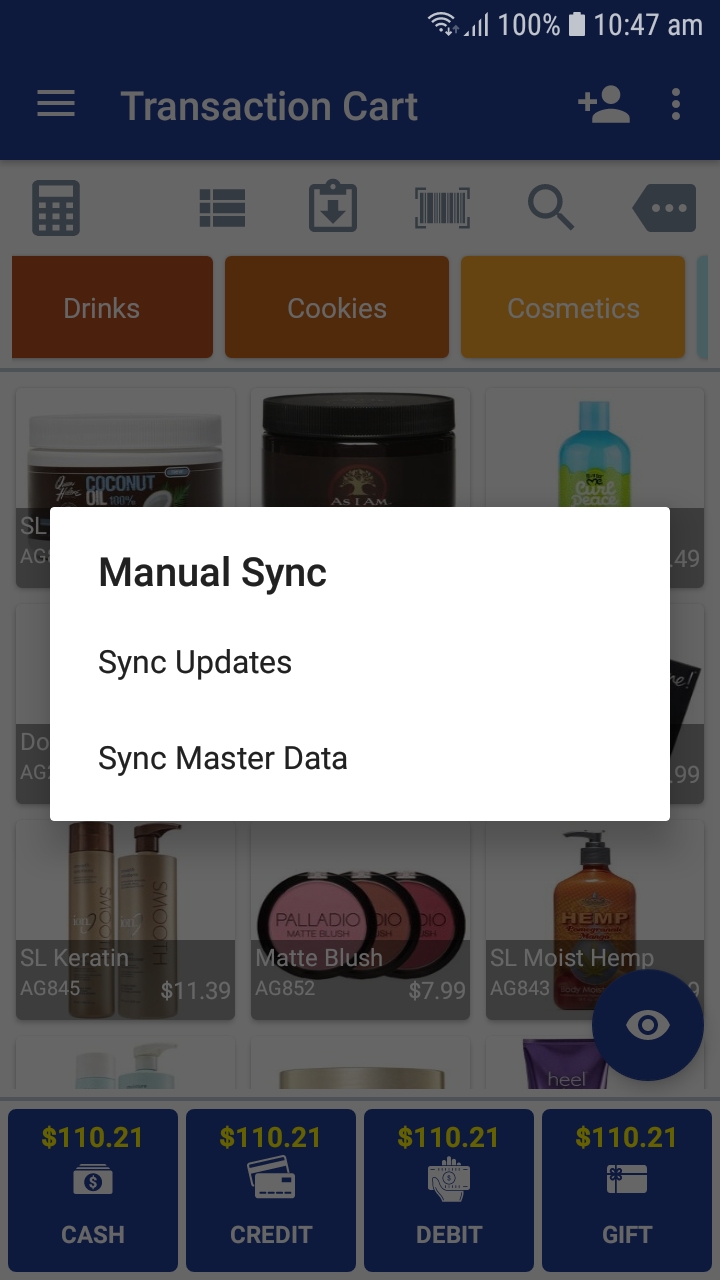This screenshot has height=1280, width=720.
Task: Open the barcode scanner
Action: point(442,208)
